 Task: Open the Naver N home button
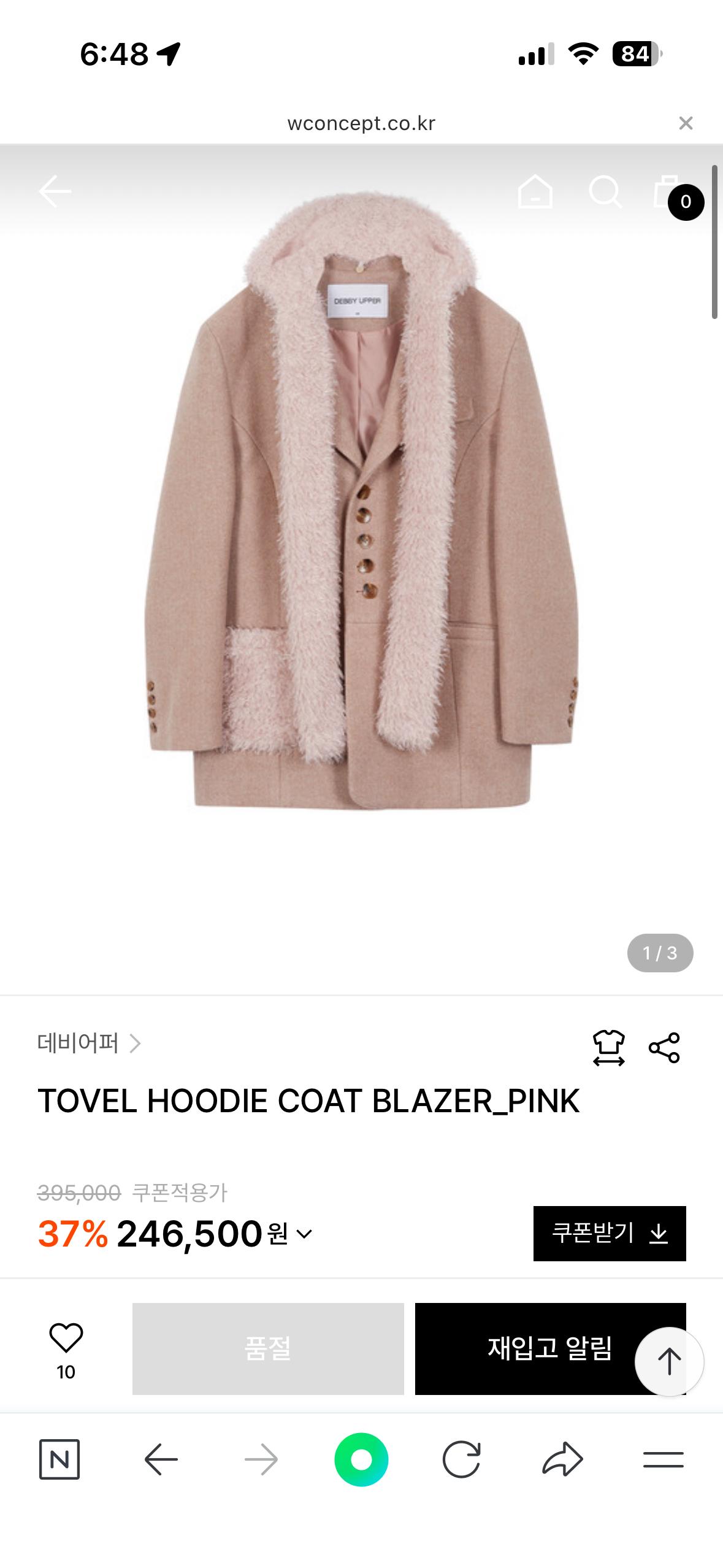(59, 1459)
